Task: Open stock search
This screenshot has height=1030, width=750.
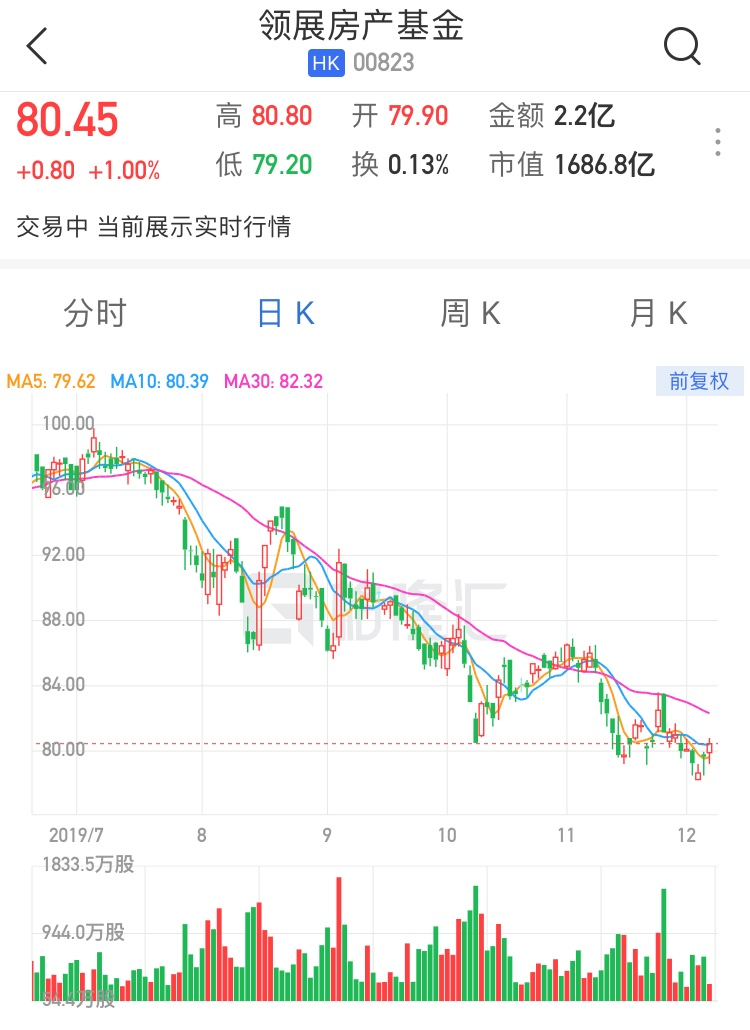Action: (682, 46)
